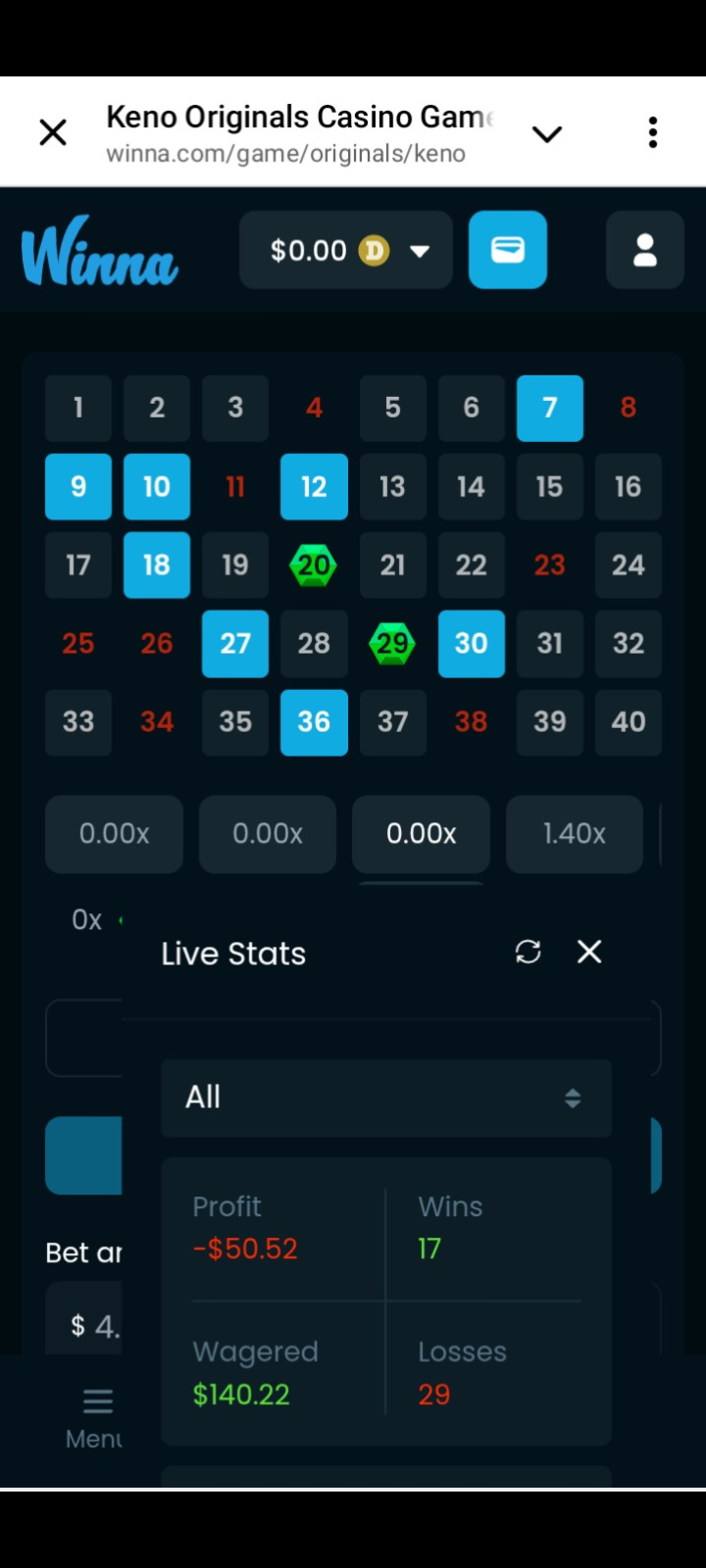The height and width of the screenshot is (1568, 706).
Task: Deselect keno number 36
Action: (x=314, y=721)
